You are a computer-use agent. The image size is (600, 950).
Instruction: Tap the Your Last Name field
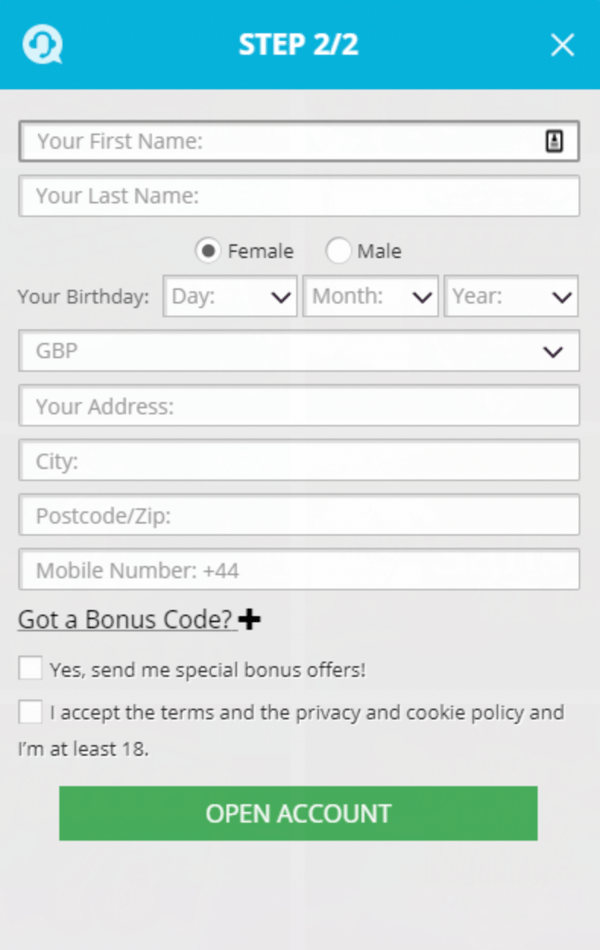click(298, 196)
